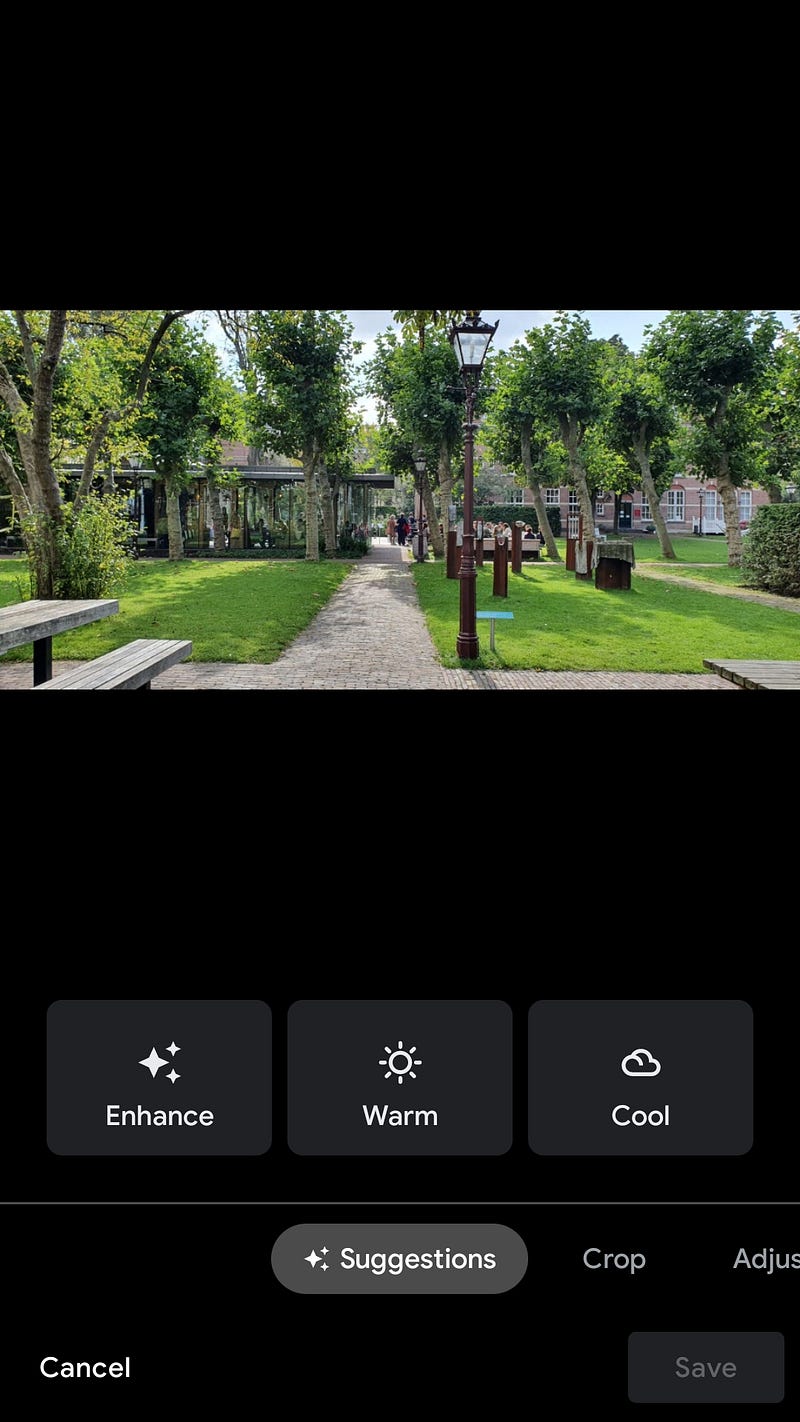The height and width of the screenshot is (1422, 800).
Task: Apply the Cool filter suggestion
Action: (x=640, y=1078)
